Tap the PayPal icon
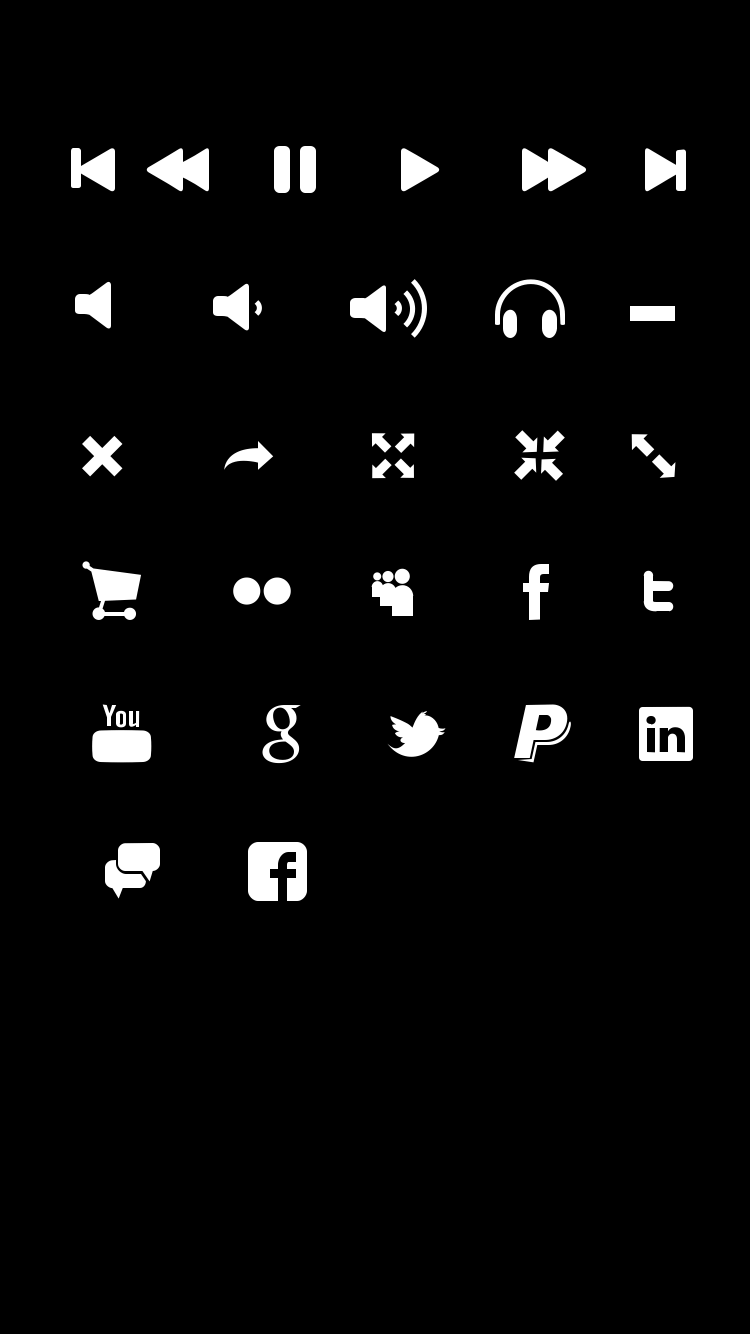 [x=542, y=733]
